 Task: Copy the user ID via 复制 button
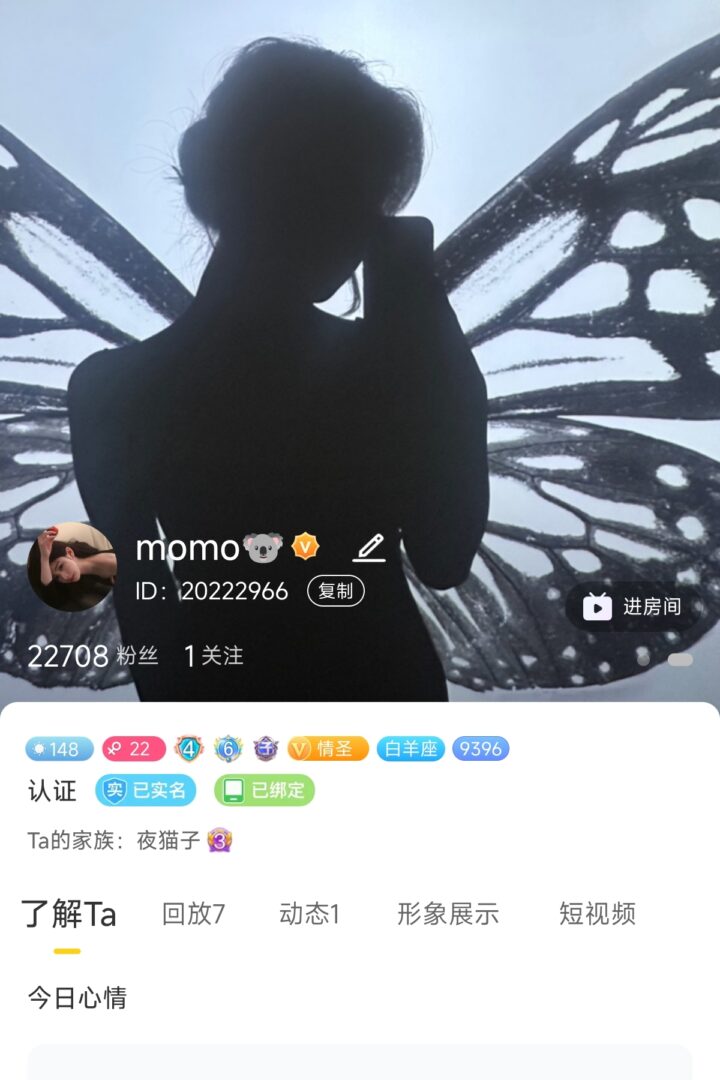click(x=336, y=591)
